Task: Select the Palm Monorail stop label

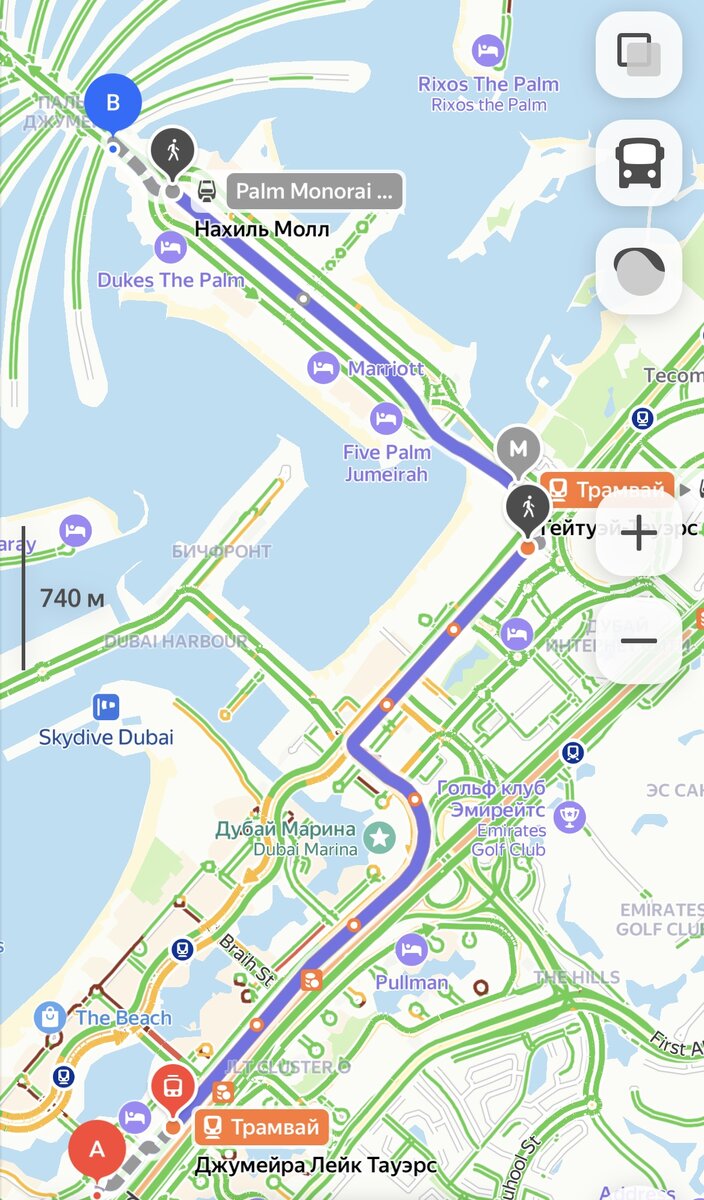Action: (x=315, y=191)
